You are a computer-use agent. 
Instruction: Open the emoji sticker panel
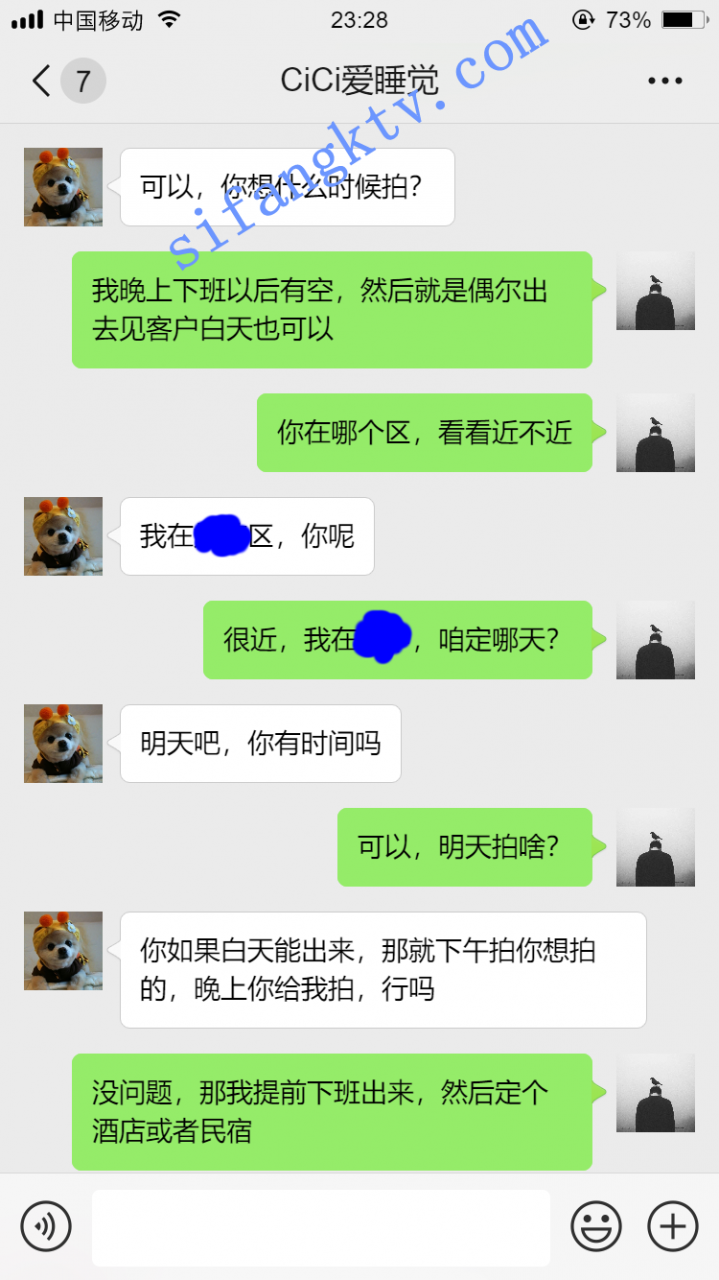click(596, 1226)
